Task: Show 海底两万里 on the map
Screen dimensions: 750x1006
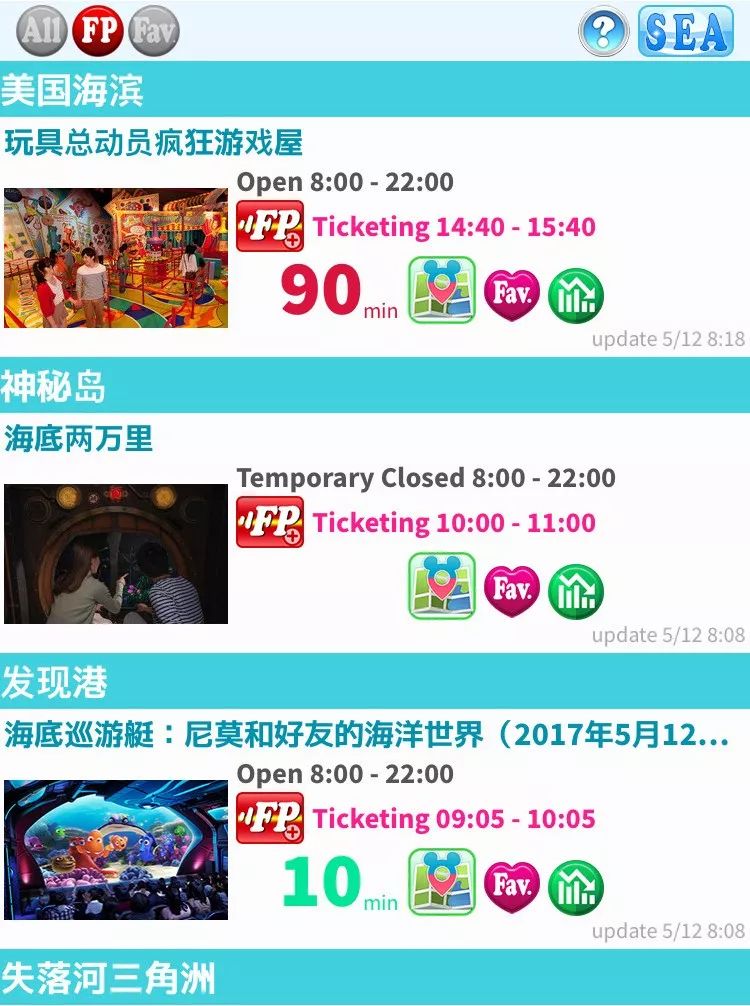Action: [x=442, y=587]
